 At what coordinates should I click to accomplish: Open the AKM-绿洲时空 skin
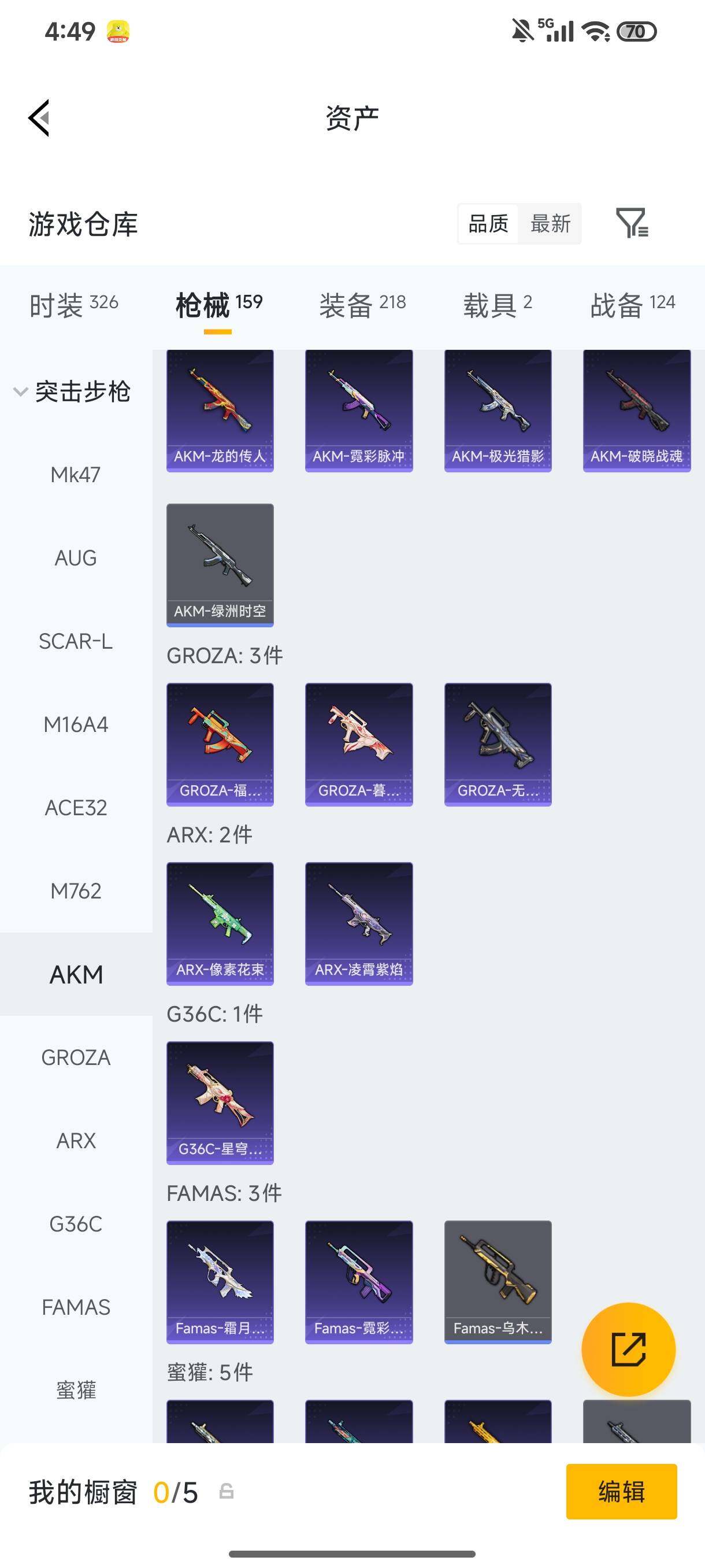220,565
